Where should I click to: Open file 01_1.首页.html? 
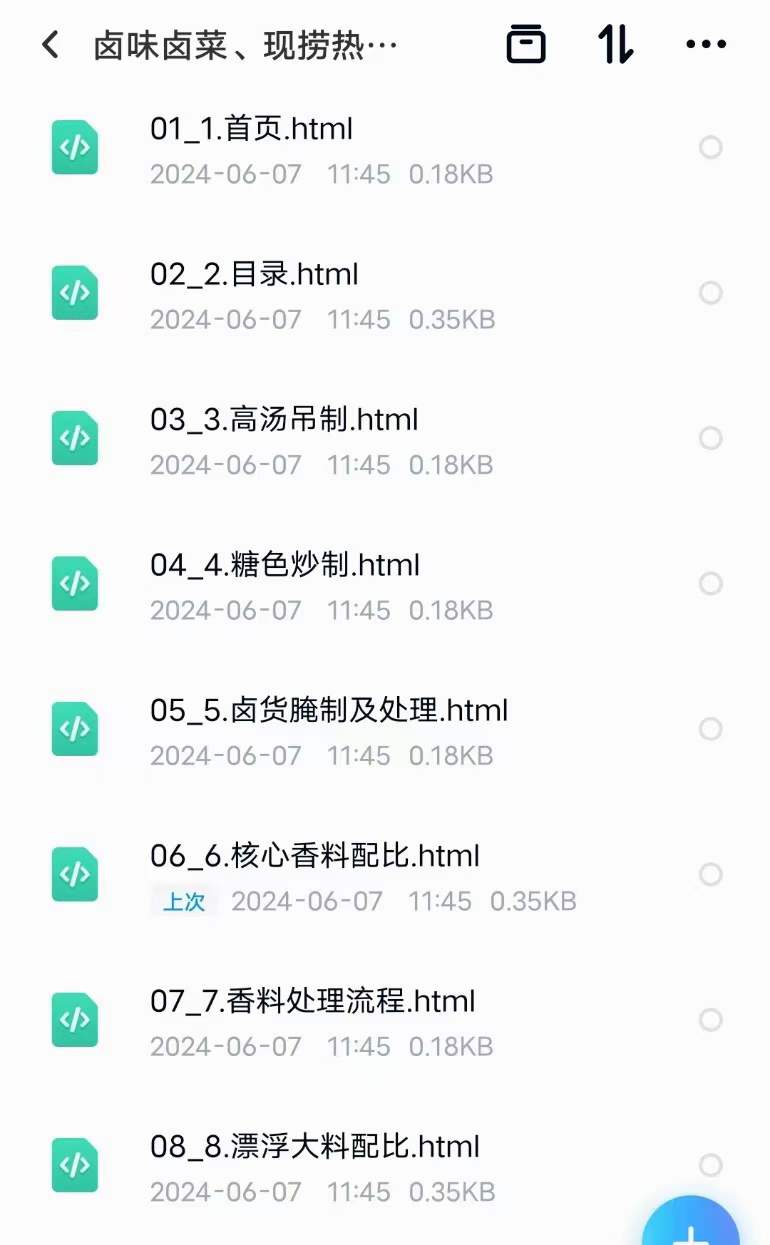click(x=252, y=129)
